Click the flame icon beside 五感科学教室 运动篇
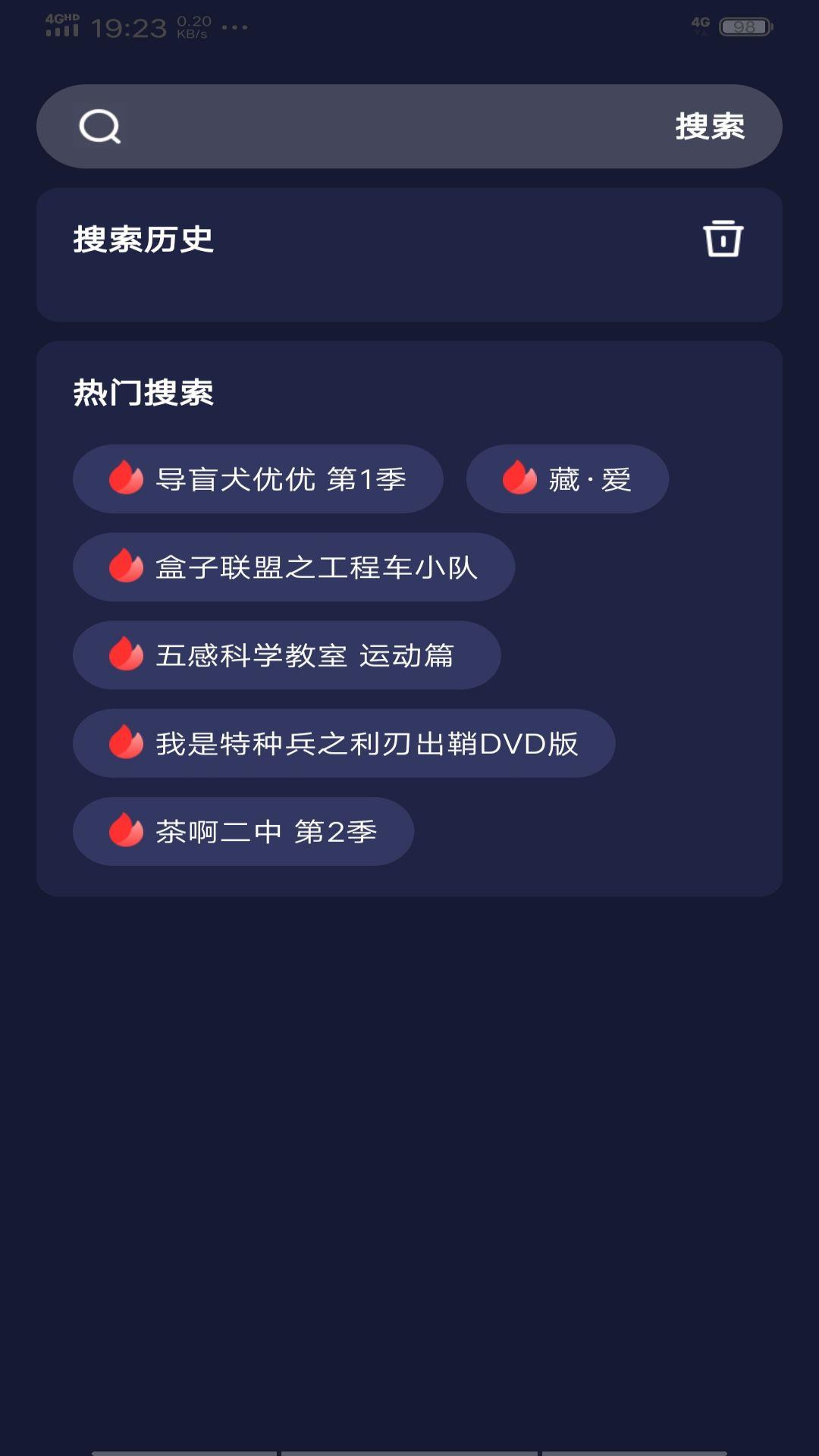 point(127,654)
